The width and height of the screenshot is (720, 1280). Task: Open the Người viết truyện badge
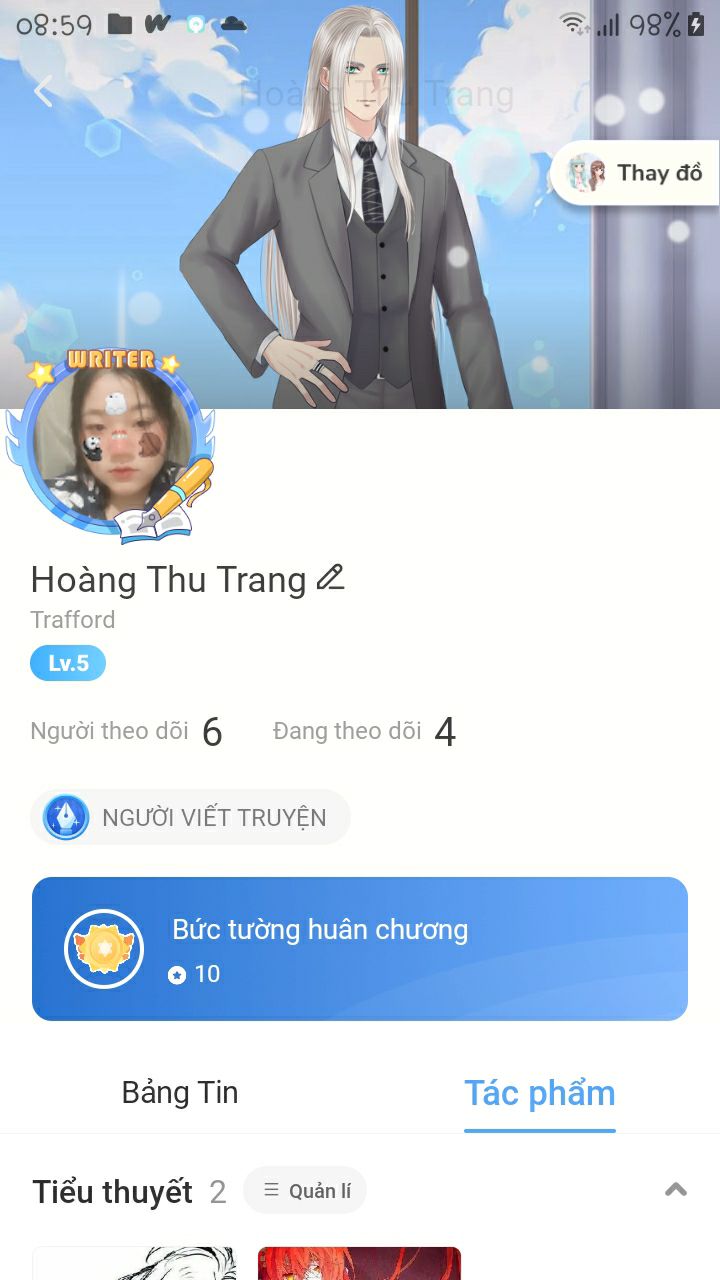coord(190,817)
